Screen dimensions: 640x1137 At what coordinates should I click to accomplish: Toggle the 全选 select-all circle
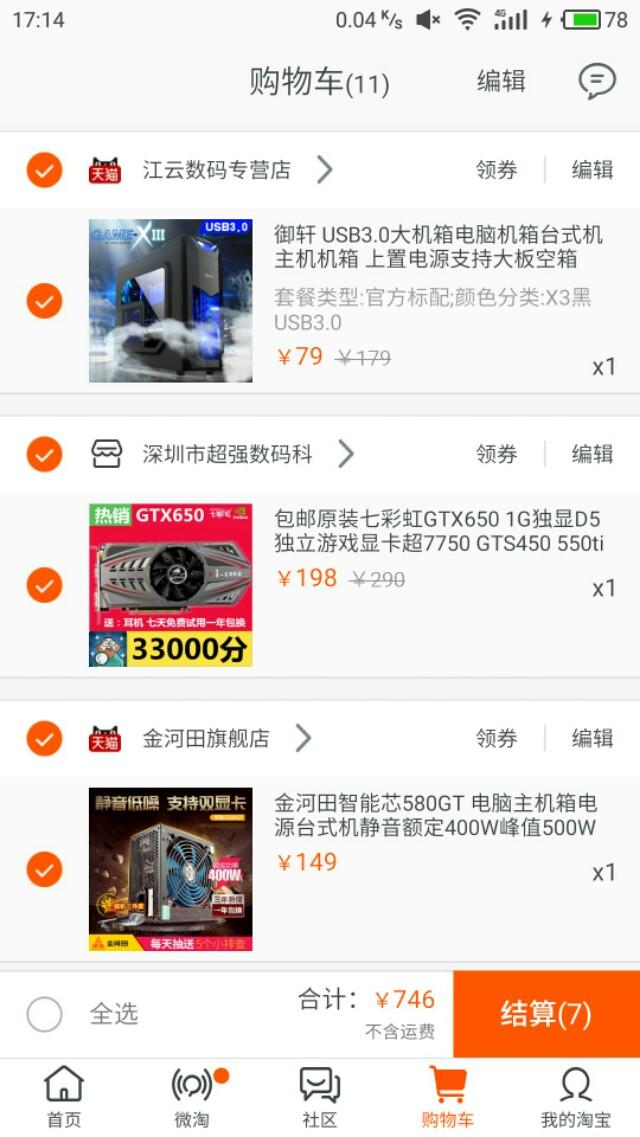pyautogui.click(x=45, y=1014)
